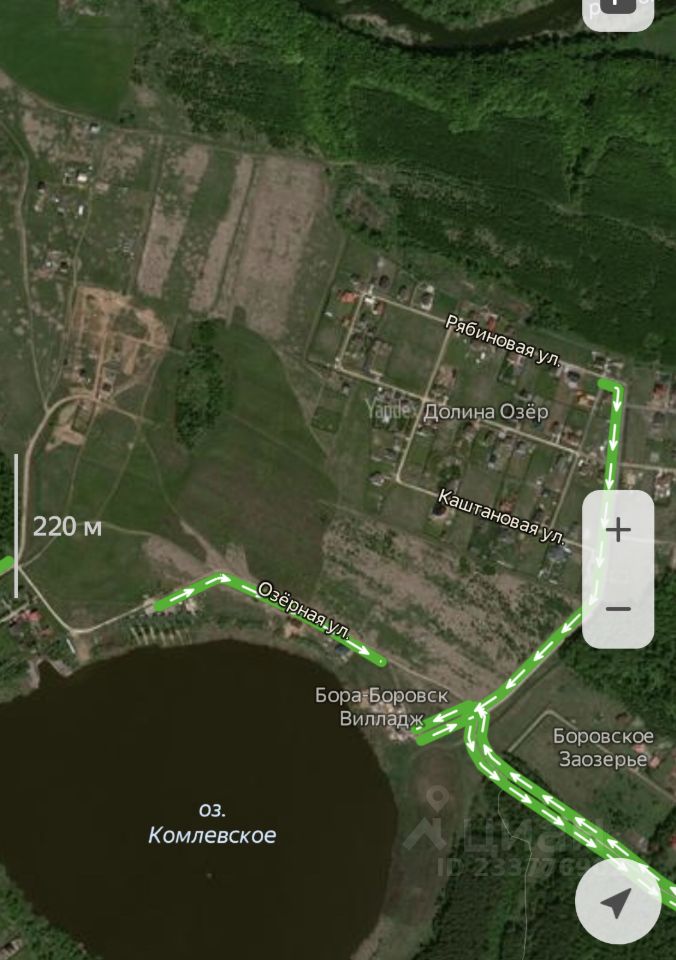
Task: Zoom in on the map
Action: click(618, 530)
